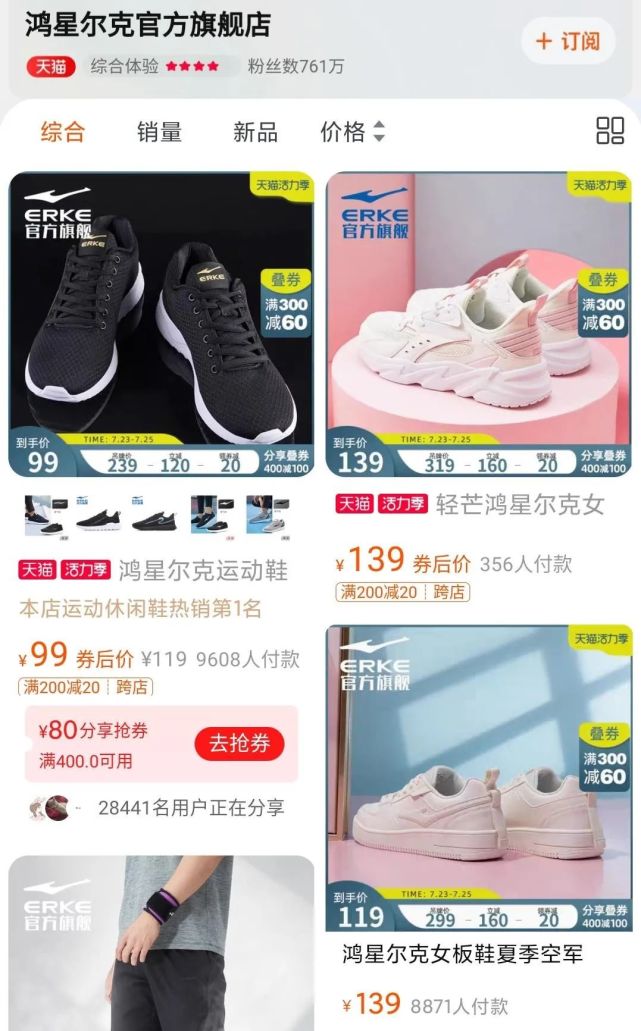
Task: Toggle the grid layout view icon
Action: point(610,130)
